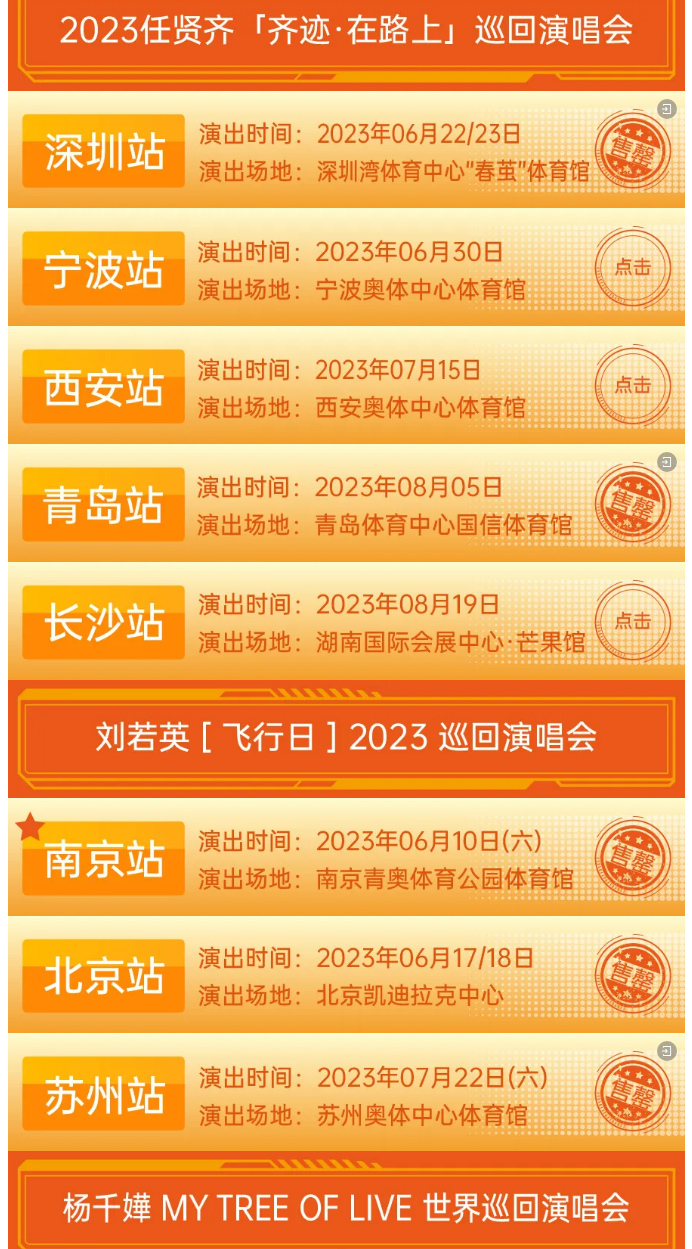Tap the 点击 button for 西安站
This screenshot has height=1249, width=692.
[632, 385]
